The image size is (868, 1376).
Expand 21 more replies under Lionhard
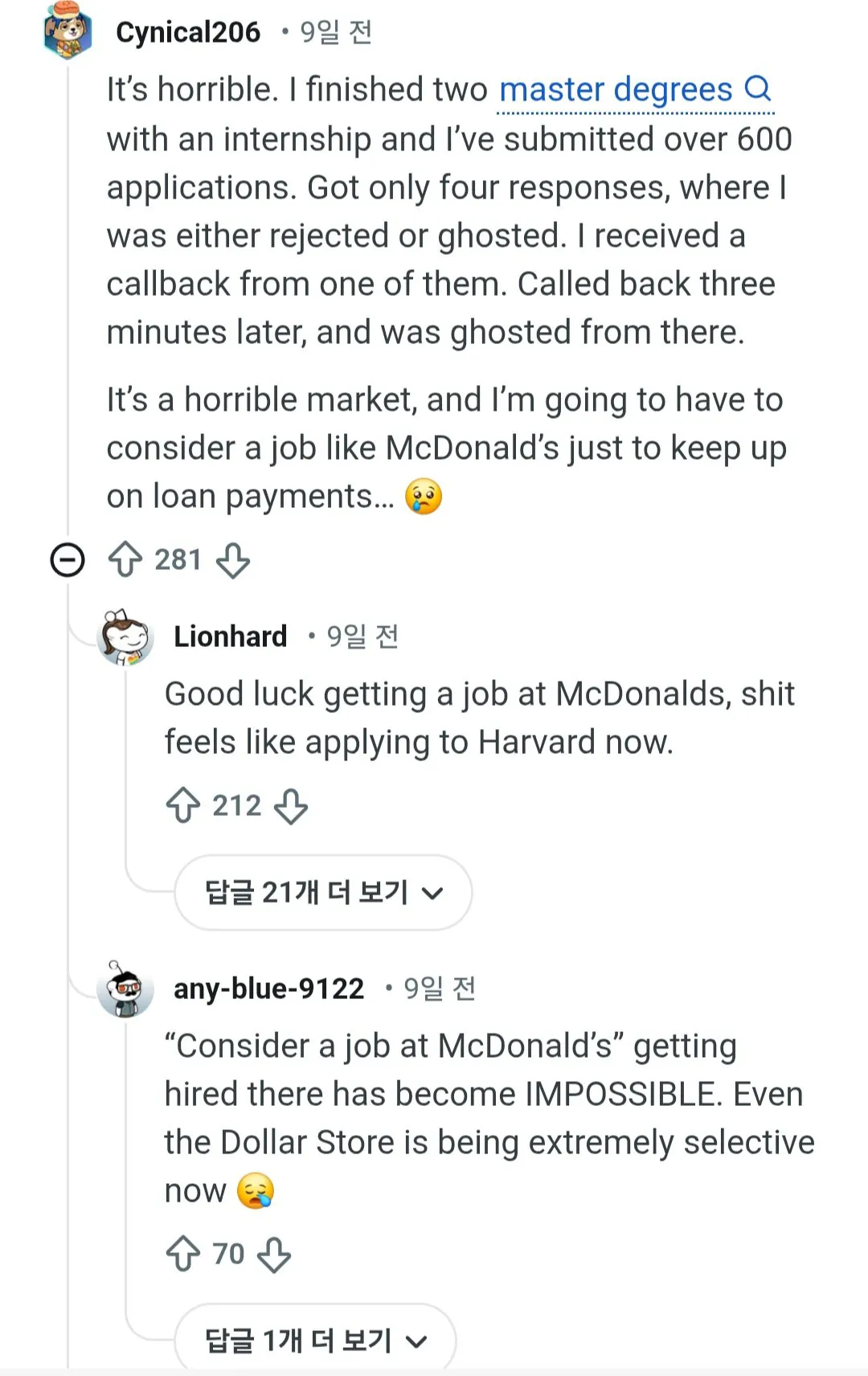point(323,892)
